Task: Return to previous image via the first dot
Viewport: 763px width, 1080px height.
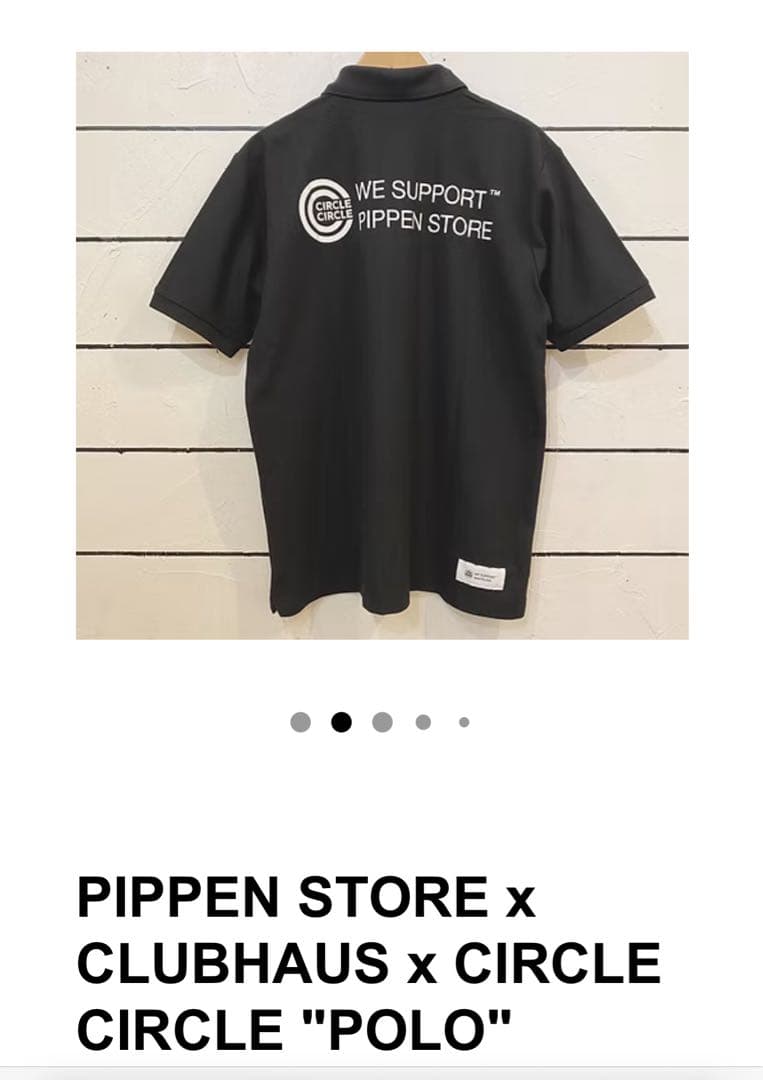Action: 301,719
